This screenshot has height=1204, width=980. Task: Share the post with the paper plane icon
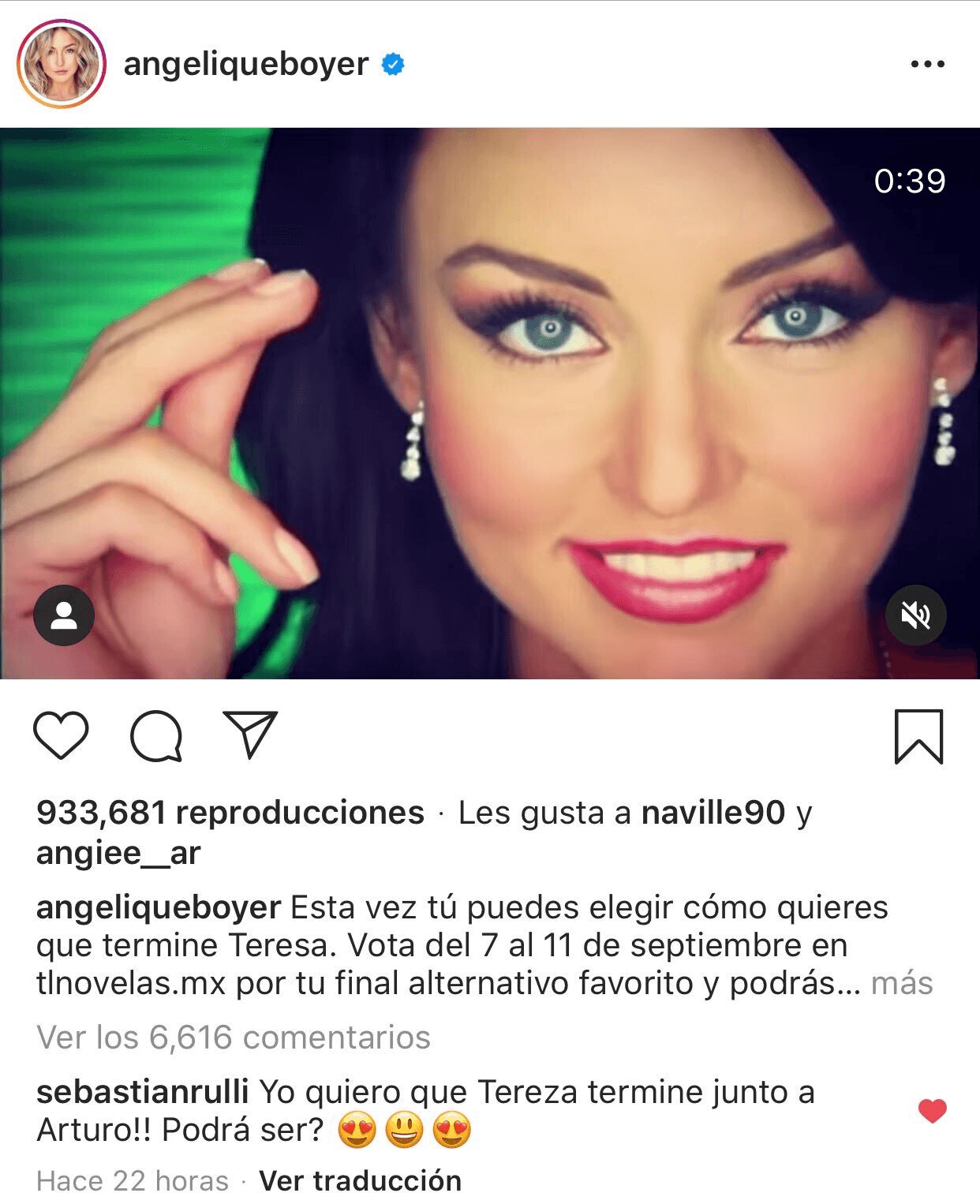(250, 735)
